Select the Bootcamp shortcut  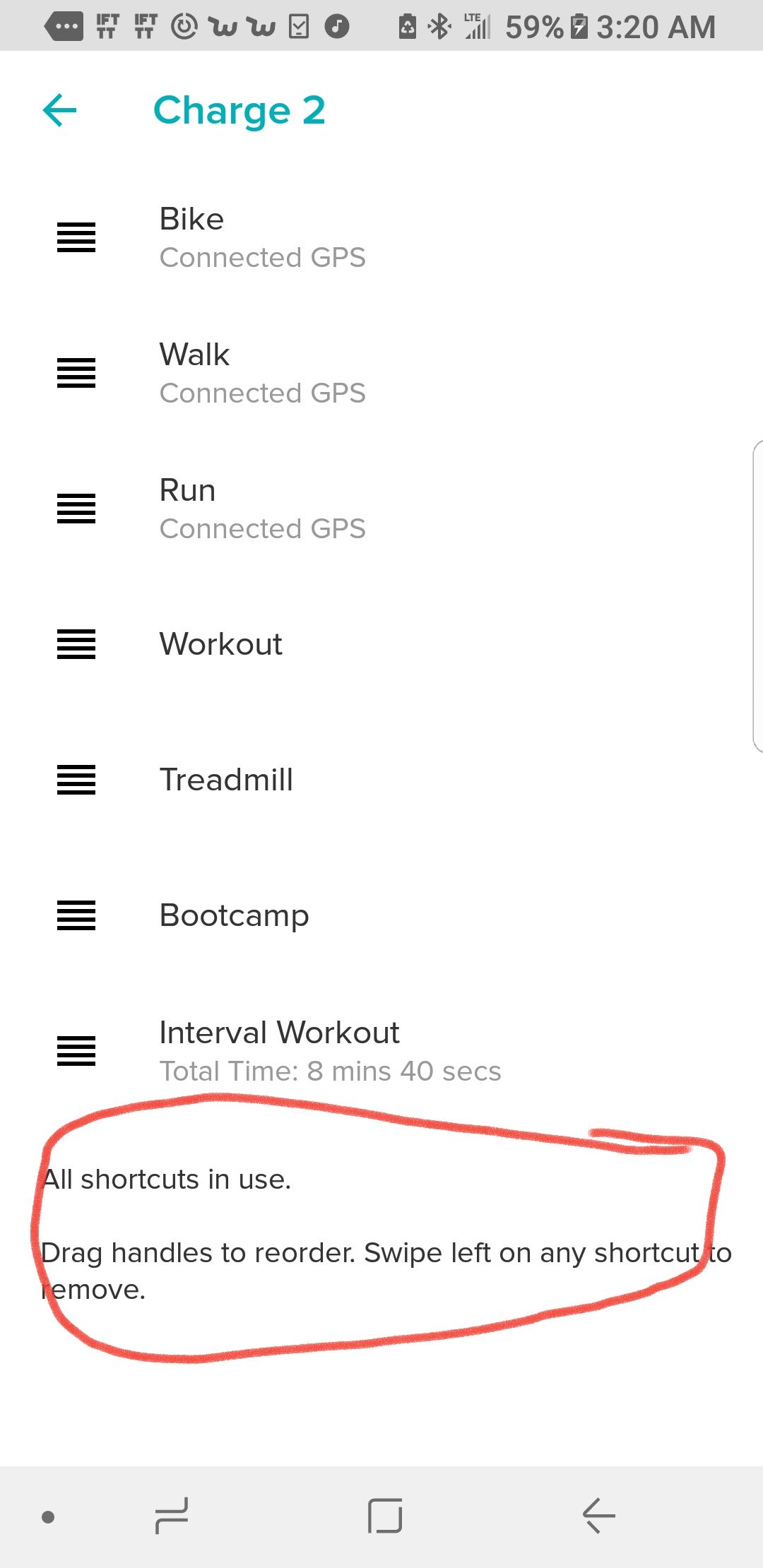click(x=234, y=915)
